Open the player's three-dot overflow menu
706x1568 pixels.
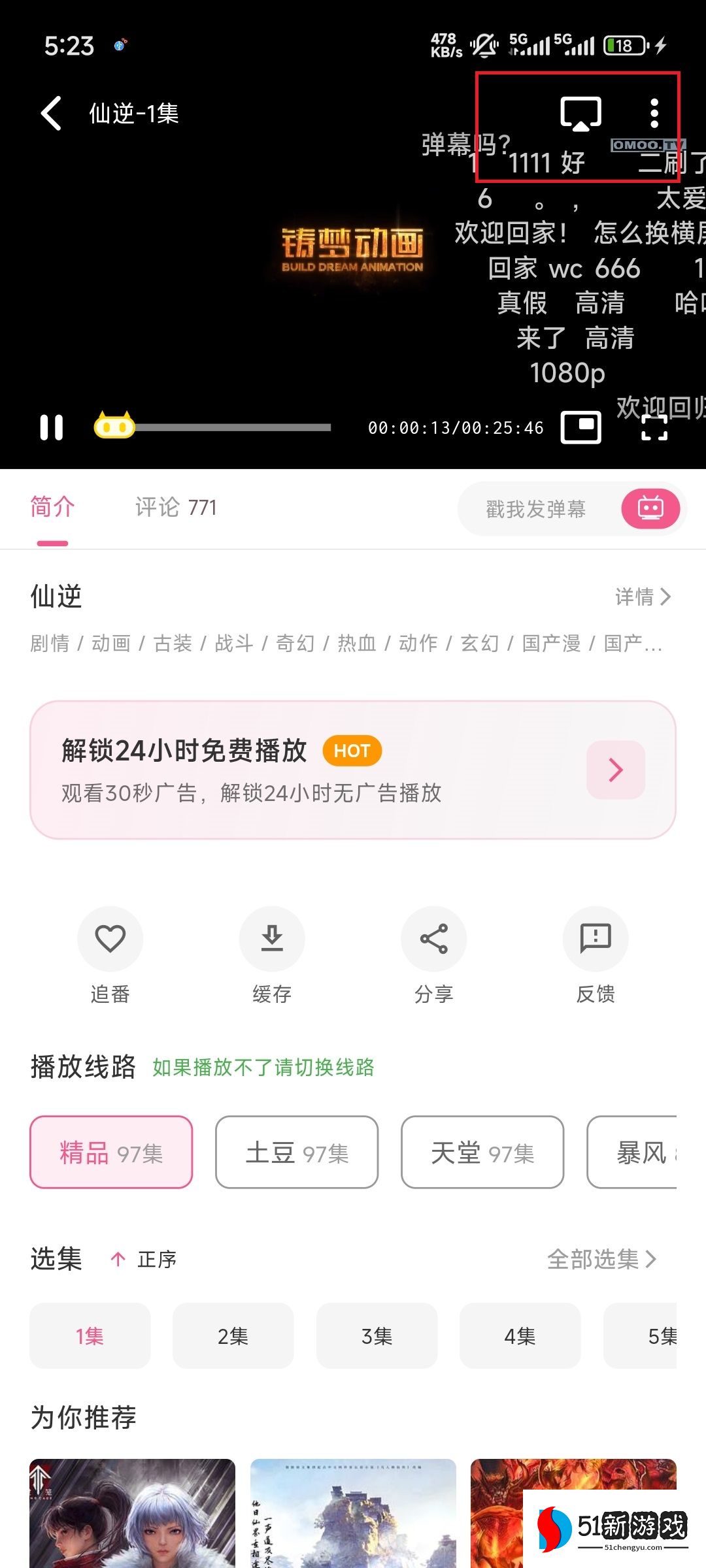(x=654, y=114)
